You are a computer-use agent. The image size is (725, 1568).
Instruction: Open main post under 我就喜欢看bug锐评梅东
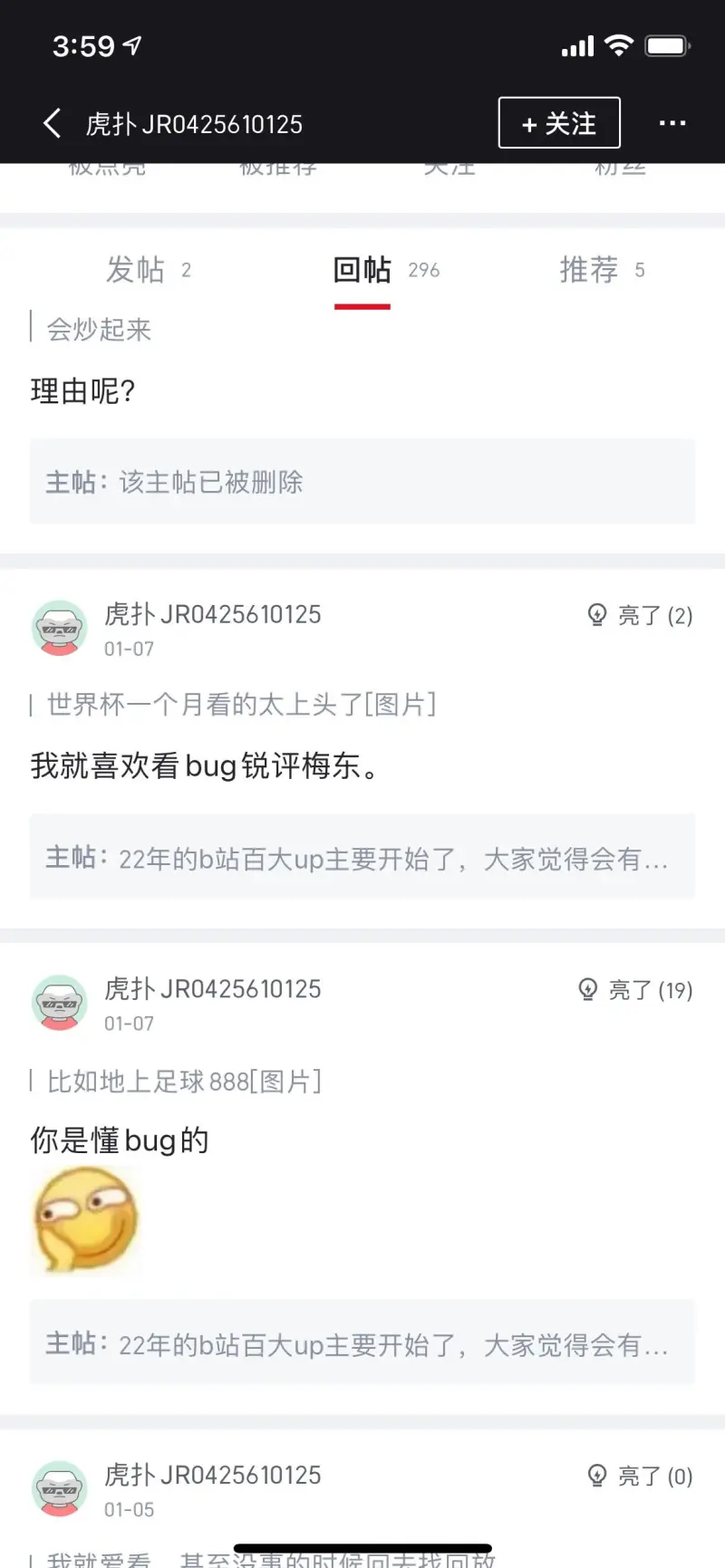coord(362,857)
